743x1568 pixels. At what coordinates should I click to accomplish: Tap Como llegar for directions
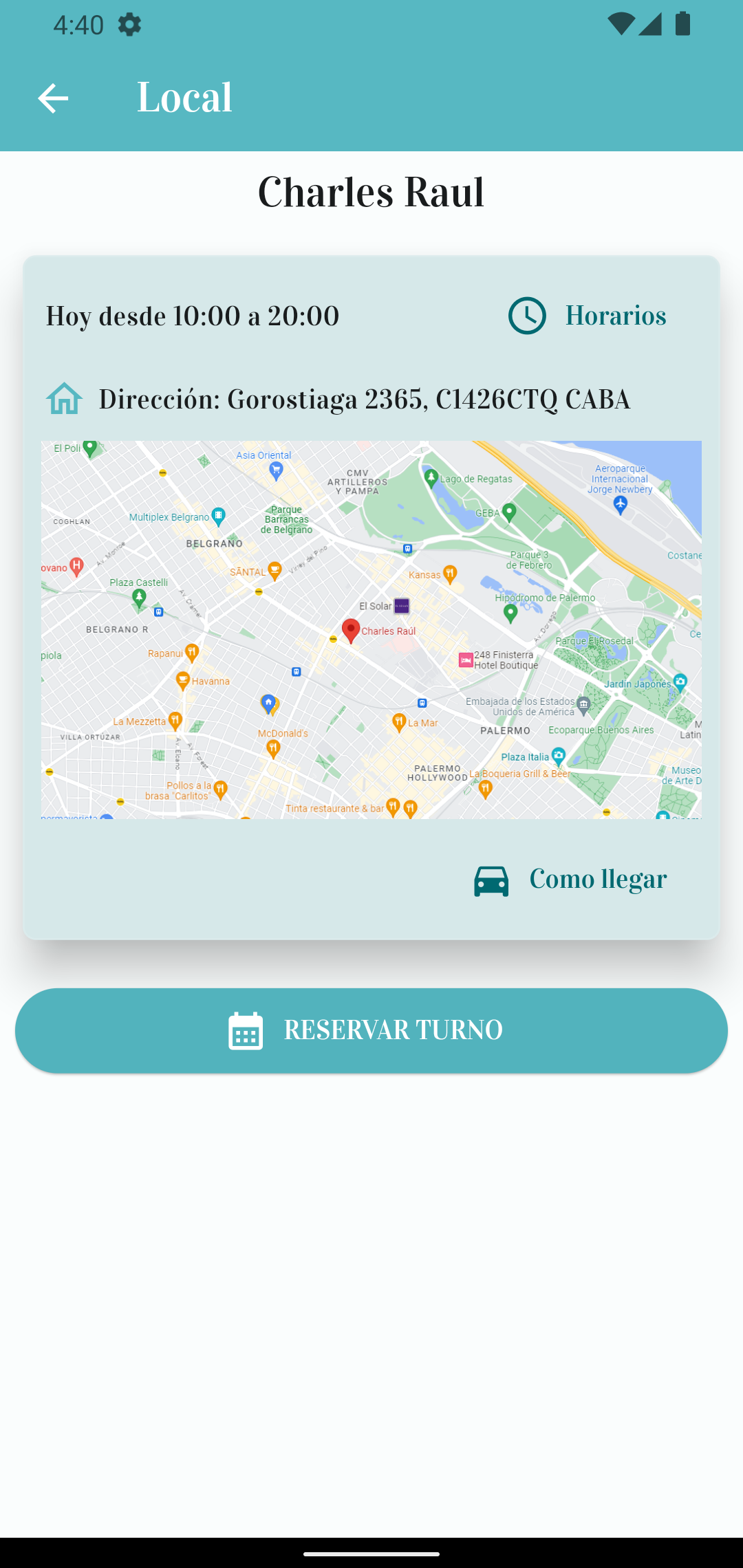(571, 880)
